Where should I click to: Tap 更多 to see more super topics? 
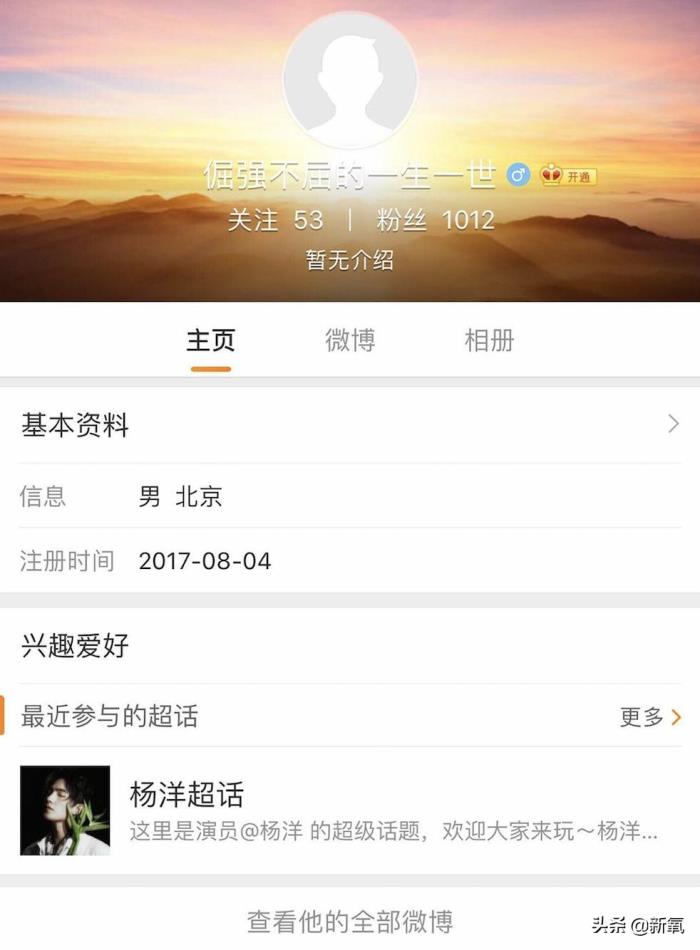point(650,716)
